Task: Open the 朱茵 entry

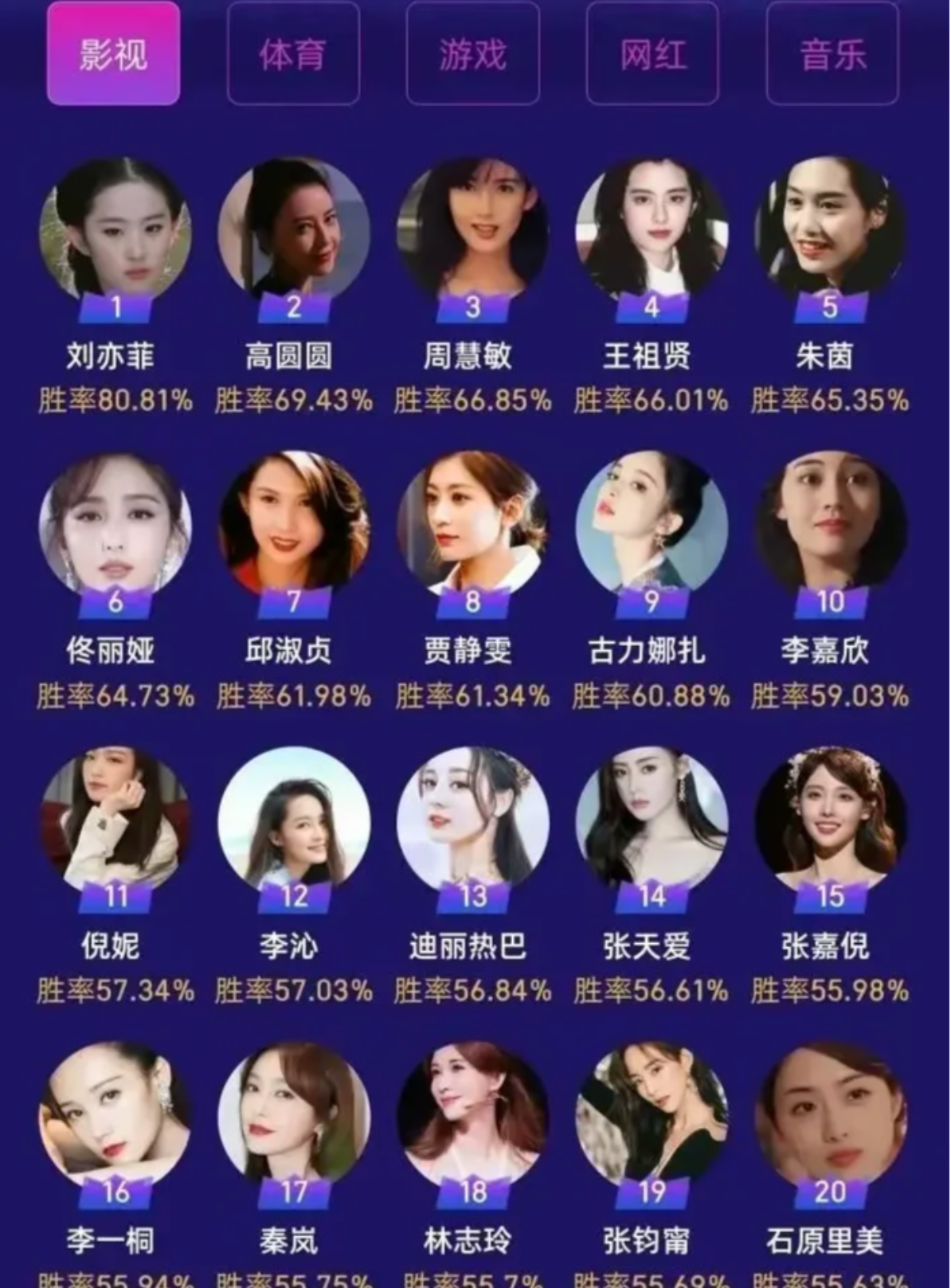Action: coord(831,233)
